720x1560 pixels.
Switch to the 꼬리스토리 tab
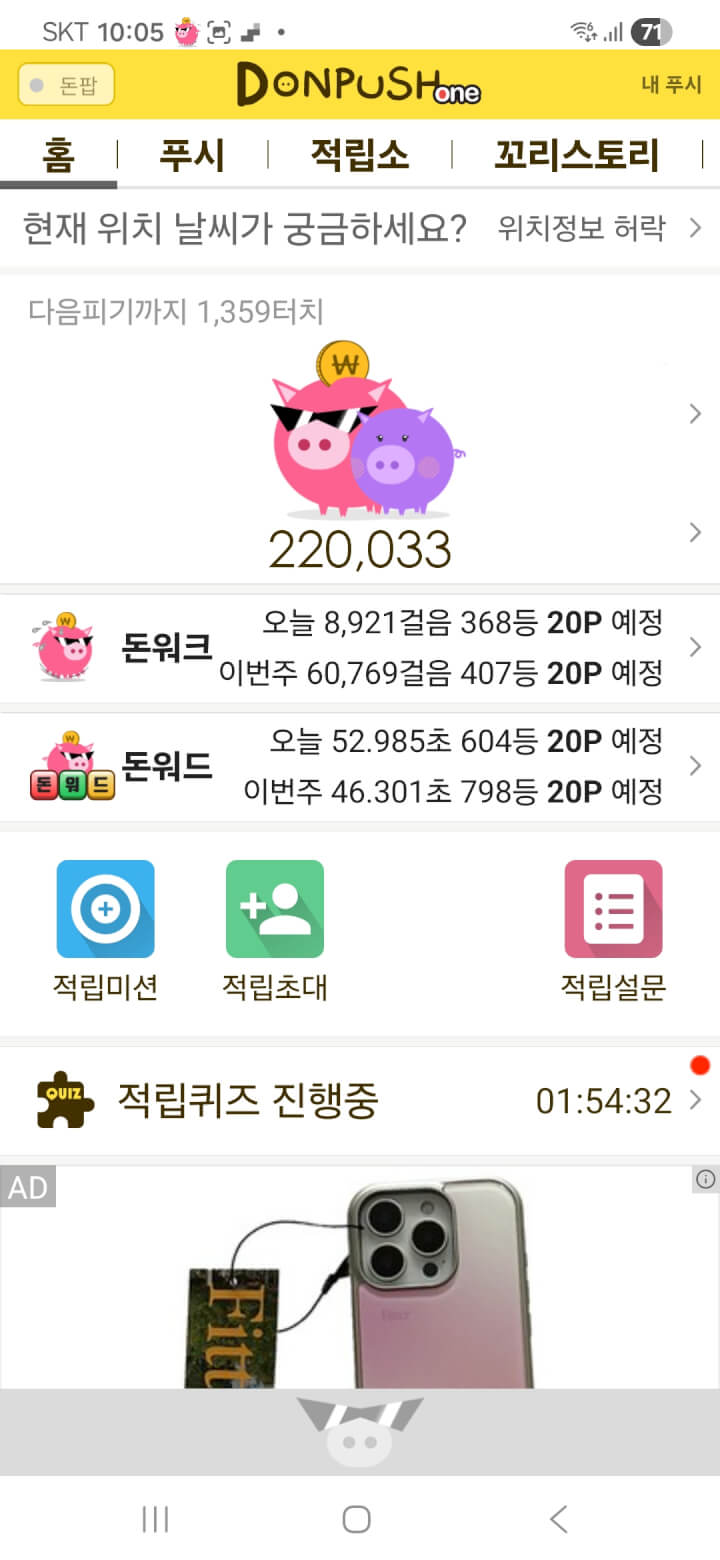click(x=577, y=156)
